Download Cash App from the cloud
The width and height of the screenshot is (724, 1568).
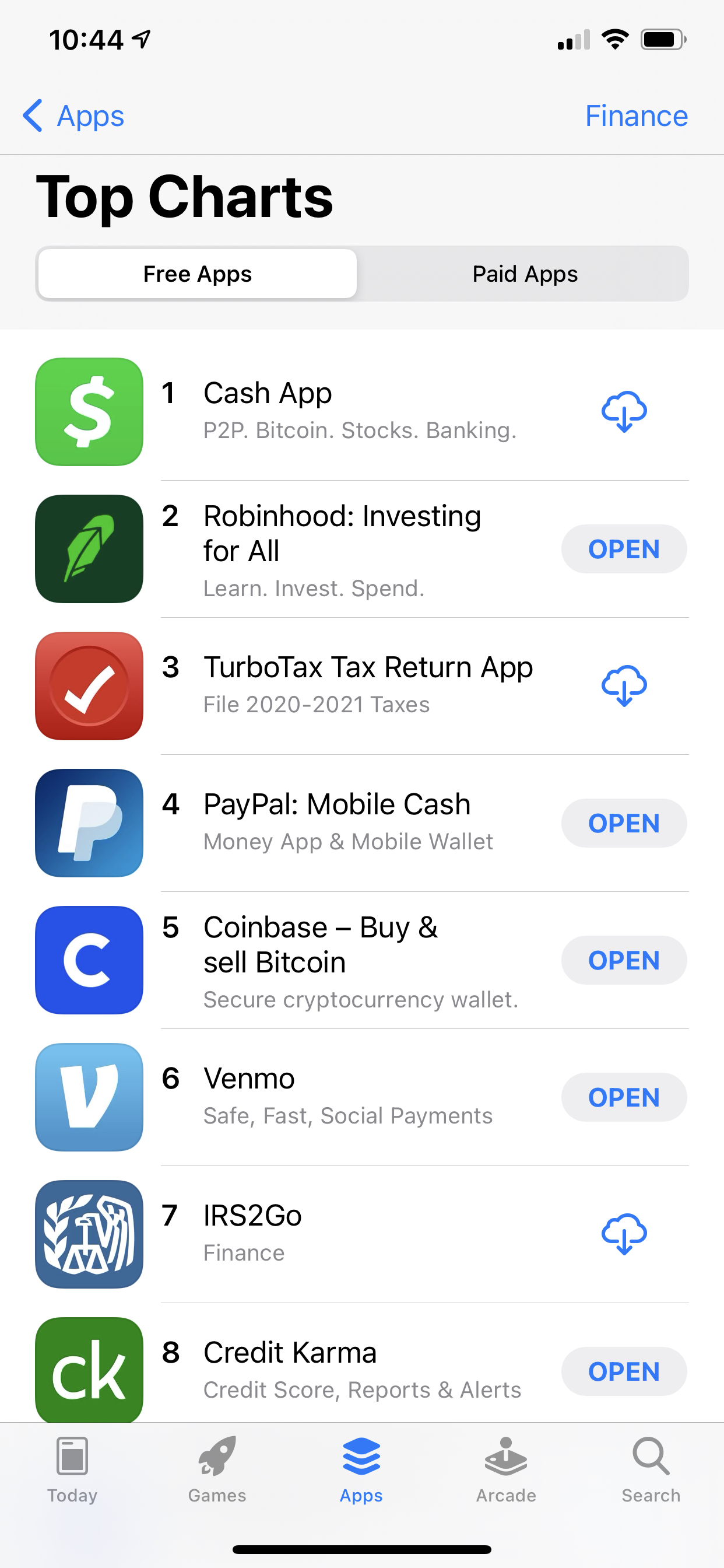624,411
